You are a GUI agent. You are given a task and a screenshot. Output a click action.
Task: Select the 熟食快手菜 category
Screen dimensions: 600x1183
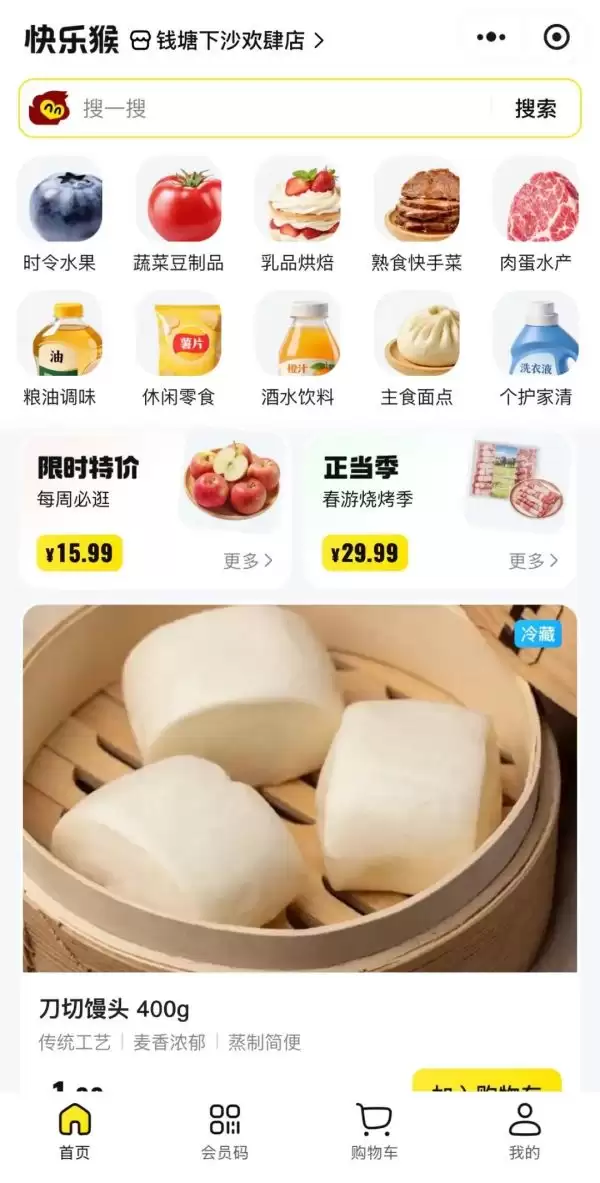(x=417, y=215)
